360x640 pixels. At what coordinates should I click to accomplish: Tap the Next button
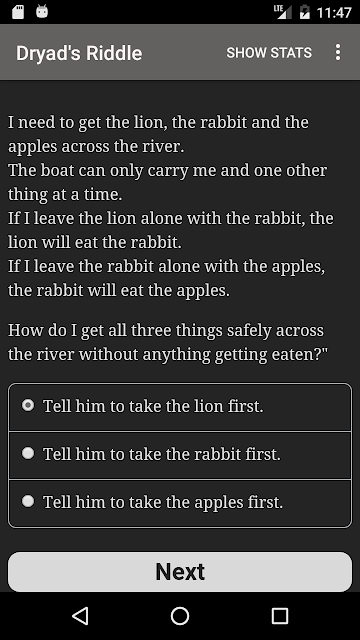pos(180,571)
